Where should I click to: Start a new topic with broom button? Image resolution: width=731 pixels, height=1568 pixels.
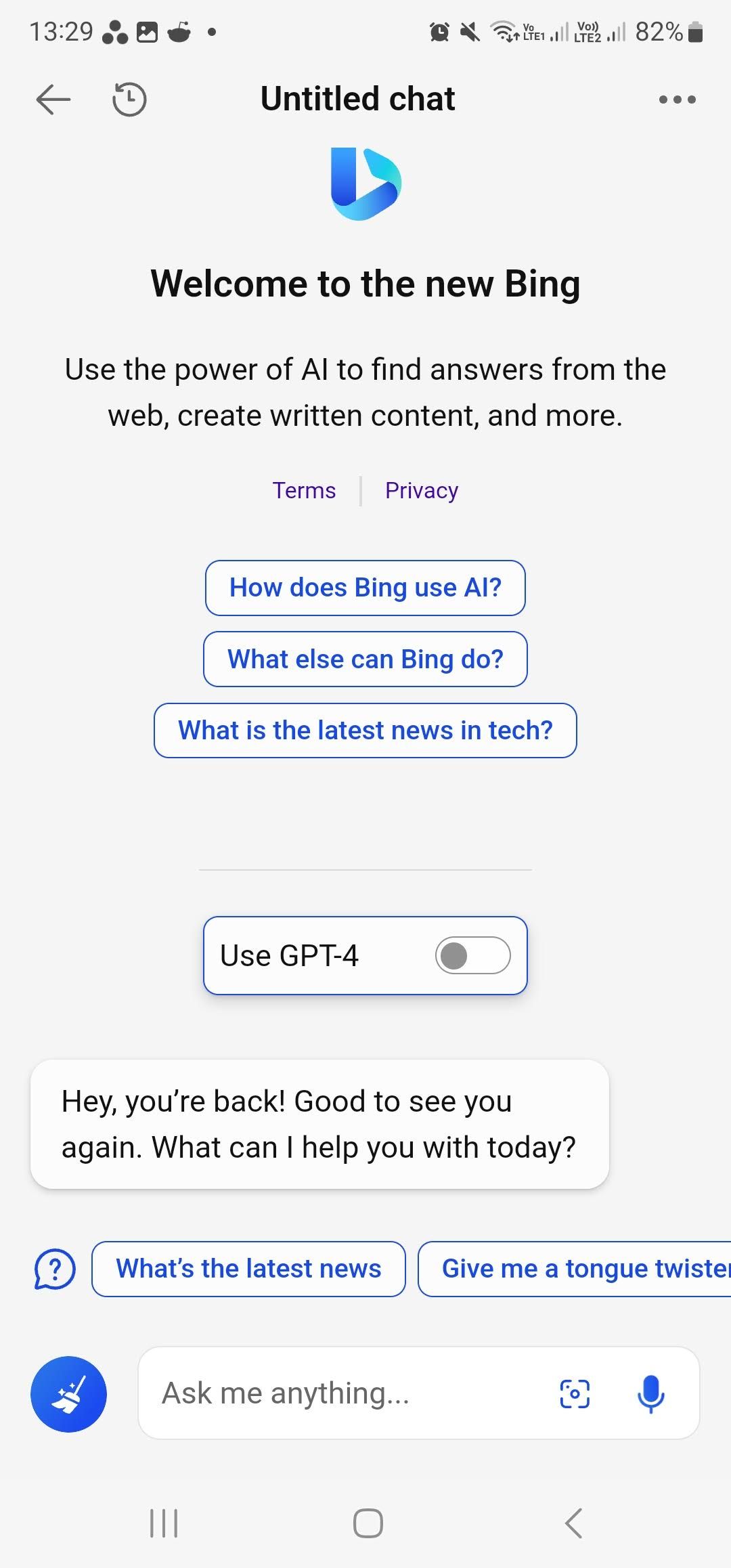[68, 1394]
